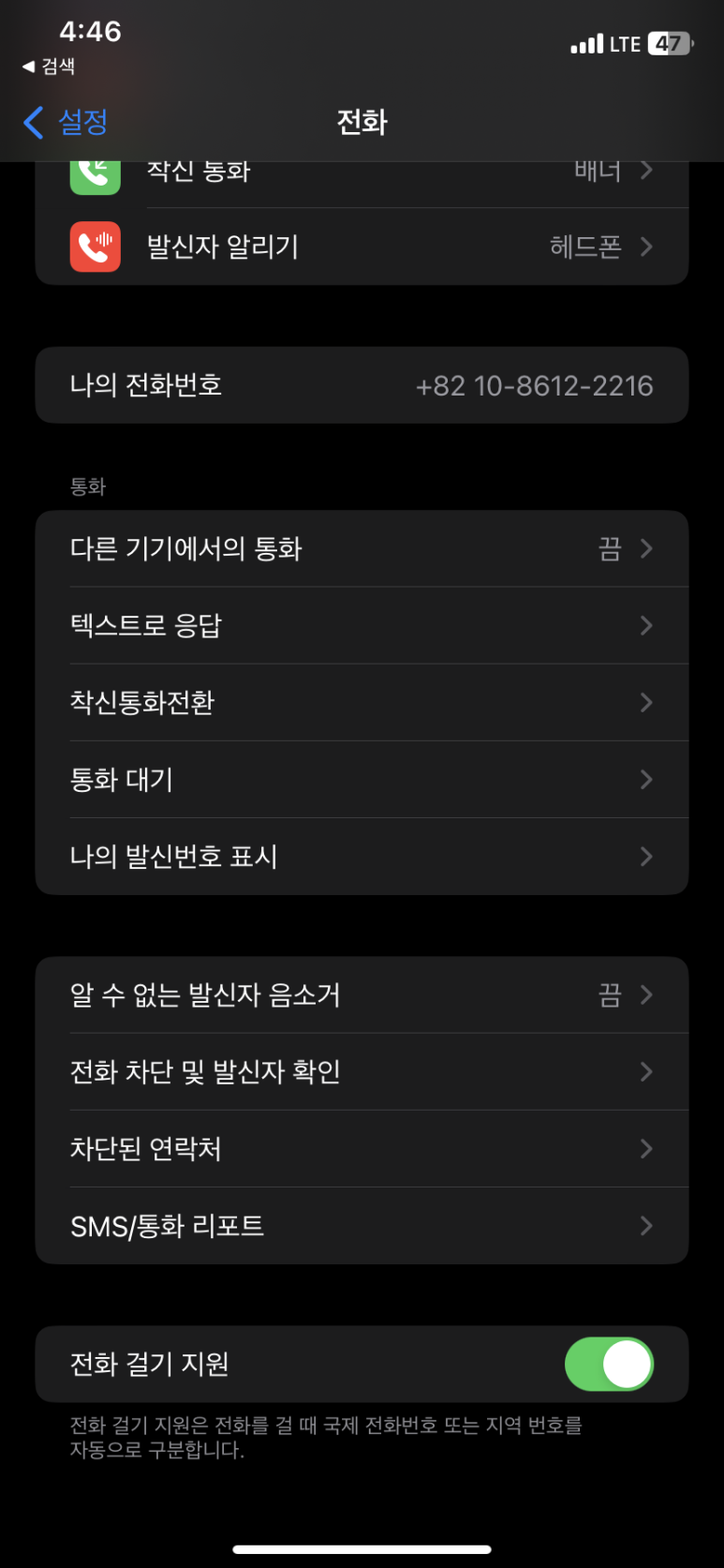724x1568 pixels.
Task: Open 나의 발신번호 표시
Action: pyautogui.click(x=362, y=857)
